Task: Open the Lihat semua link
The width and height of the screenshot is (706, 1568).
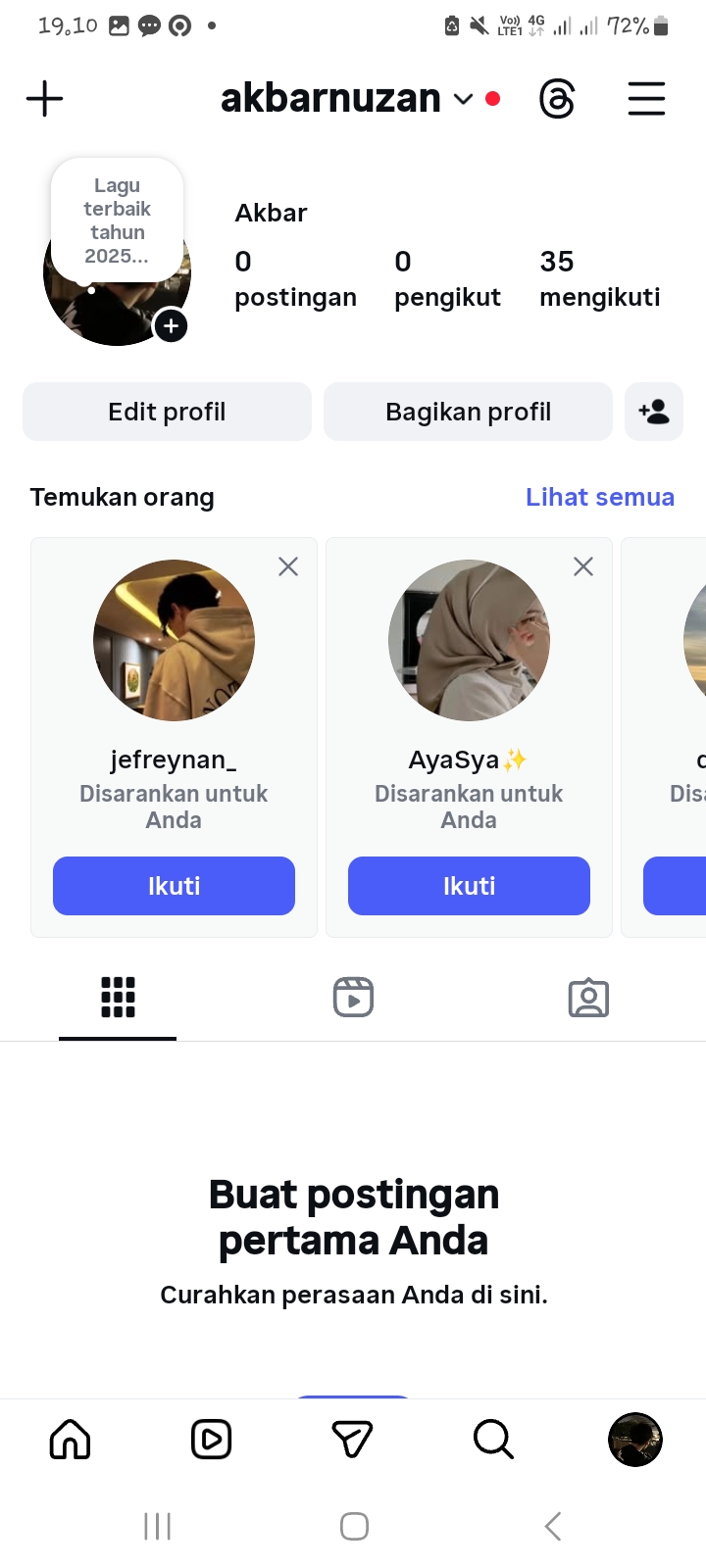Action: 599,497
